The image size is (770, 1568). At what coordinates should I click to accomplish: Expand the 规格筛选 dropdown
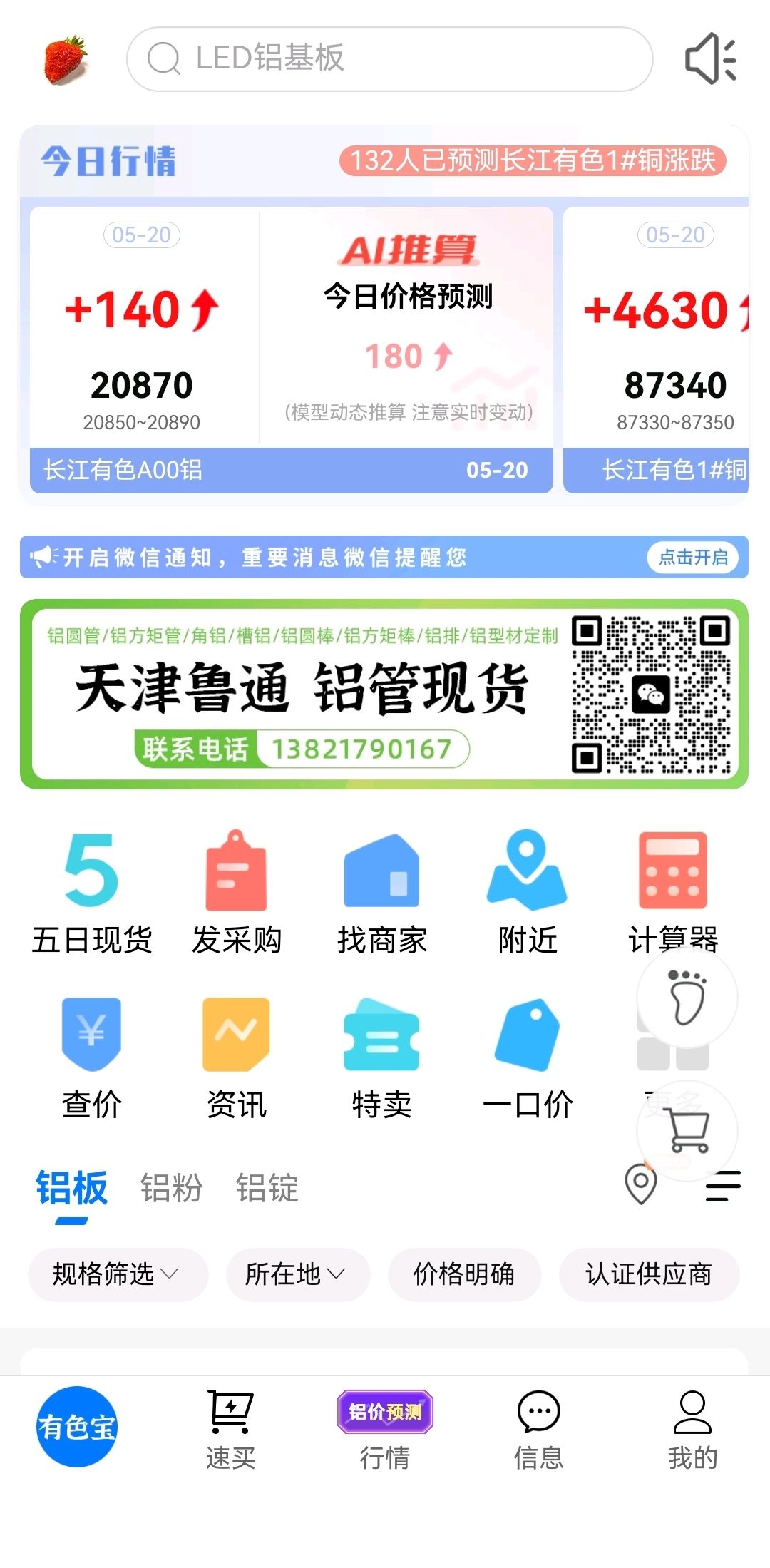pos(118,1274)
